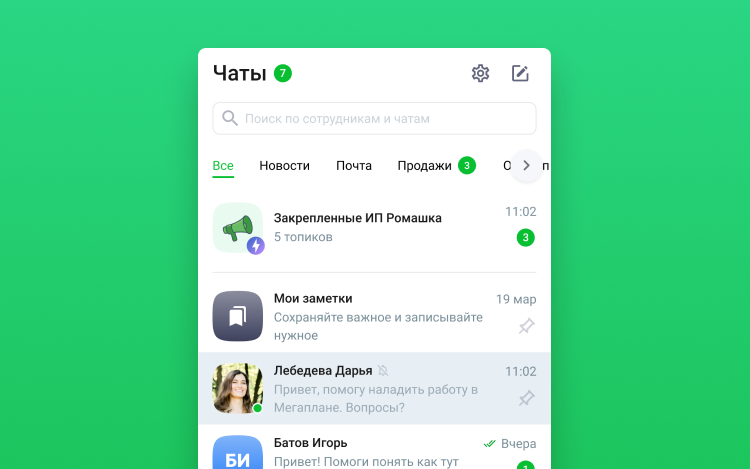Show more tabs with the arrow
750x469 pixels.
(x=526, y=166)
